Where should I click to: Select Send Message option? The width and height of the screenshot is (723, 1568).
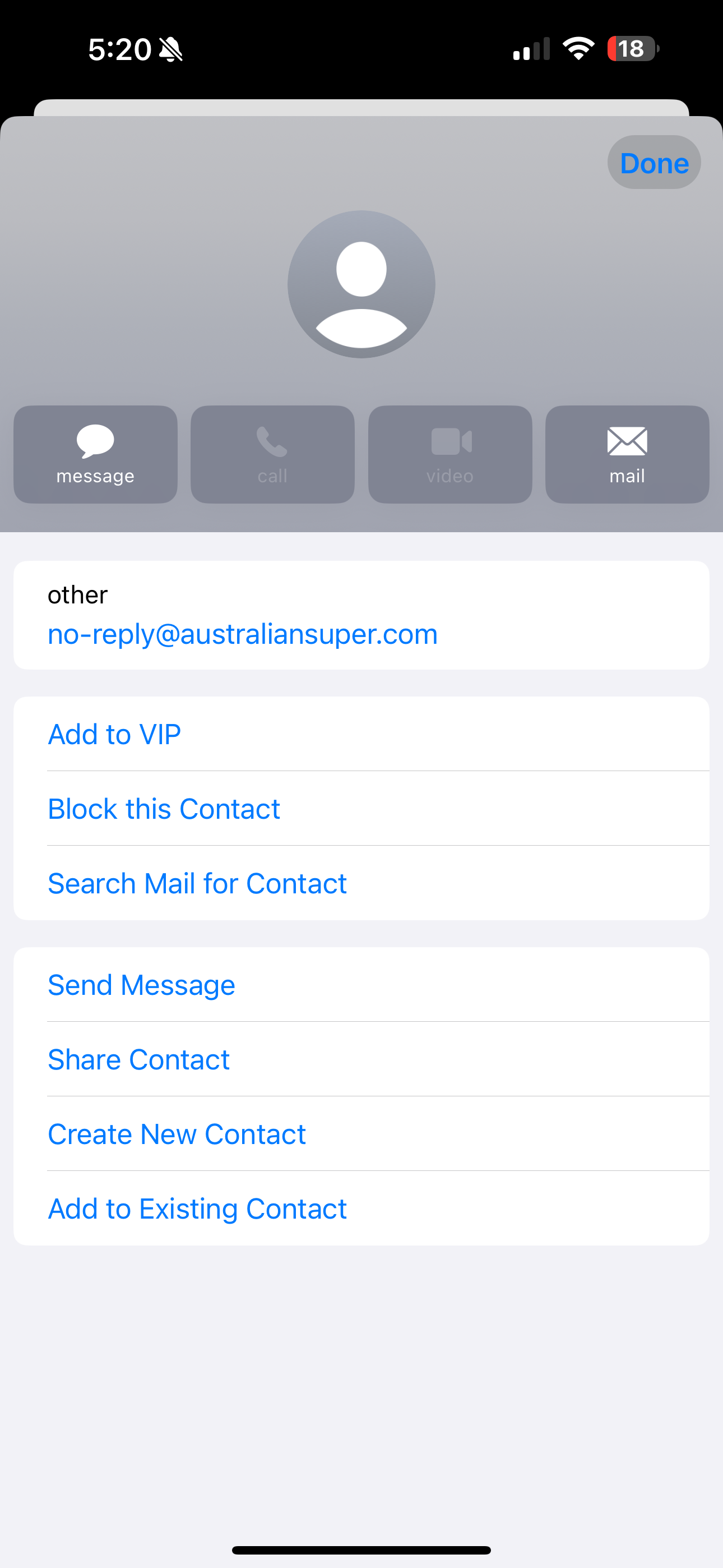[361, 985]
